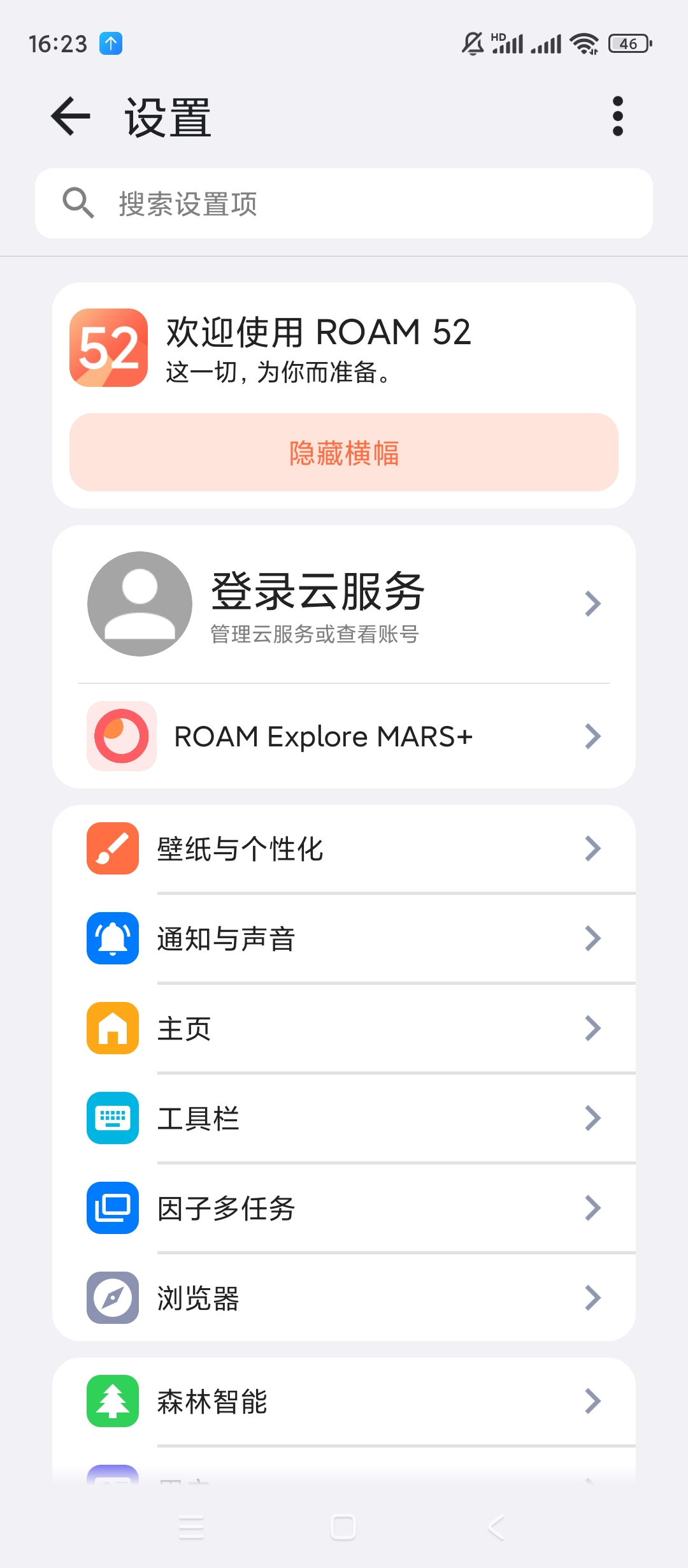Image resolution: width=688 pixels, height=1568 pixels.
Task: Open the three-dot overflow menu
Action: [617, 117]
